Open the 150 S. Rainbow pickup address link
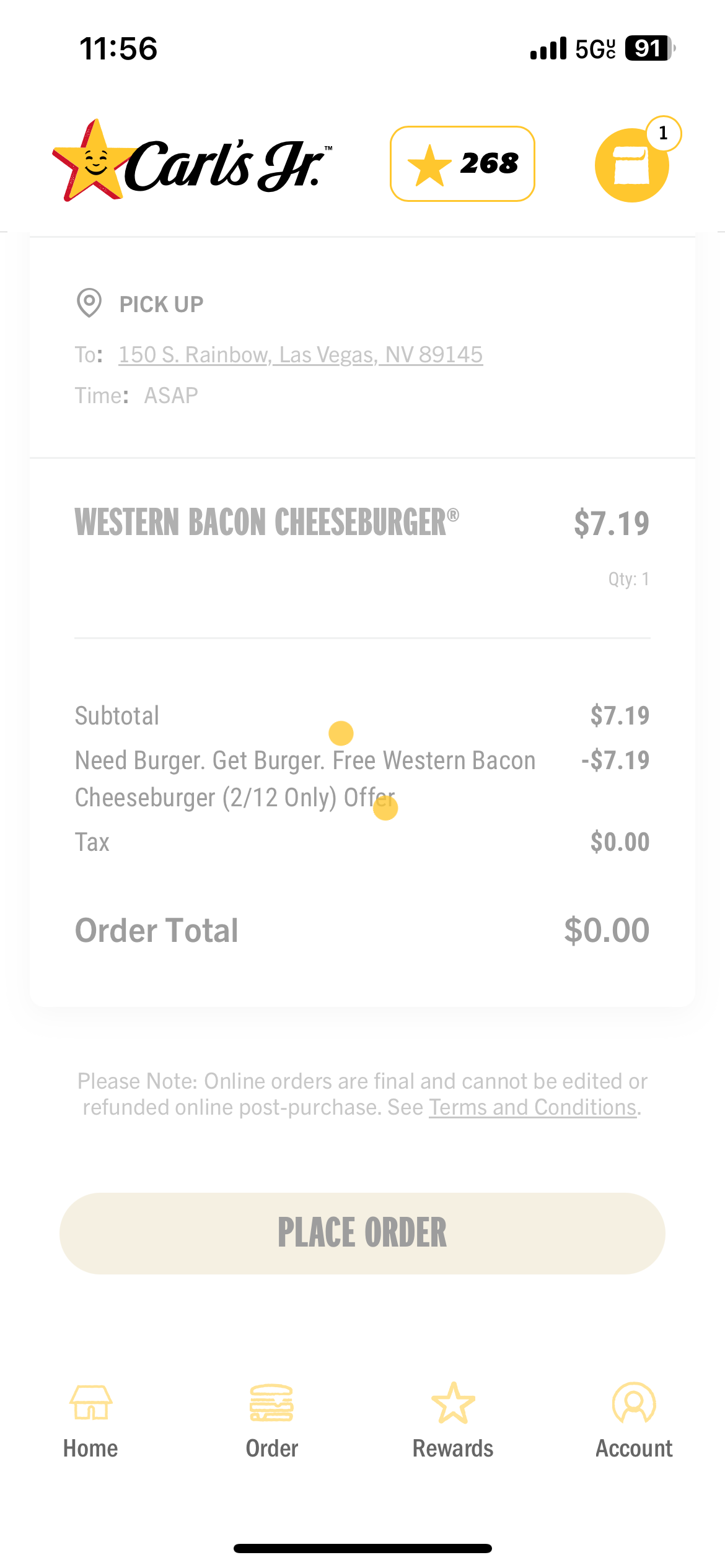The width and height of the screenshot is (725, 1568). [301, 355]
